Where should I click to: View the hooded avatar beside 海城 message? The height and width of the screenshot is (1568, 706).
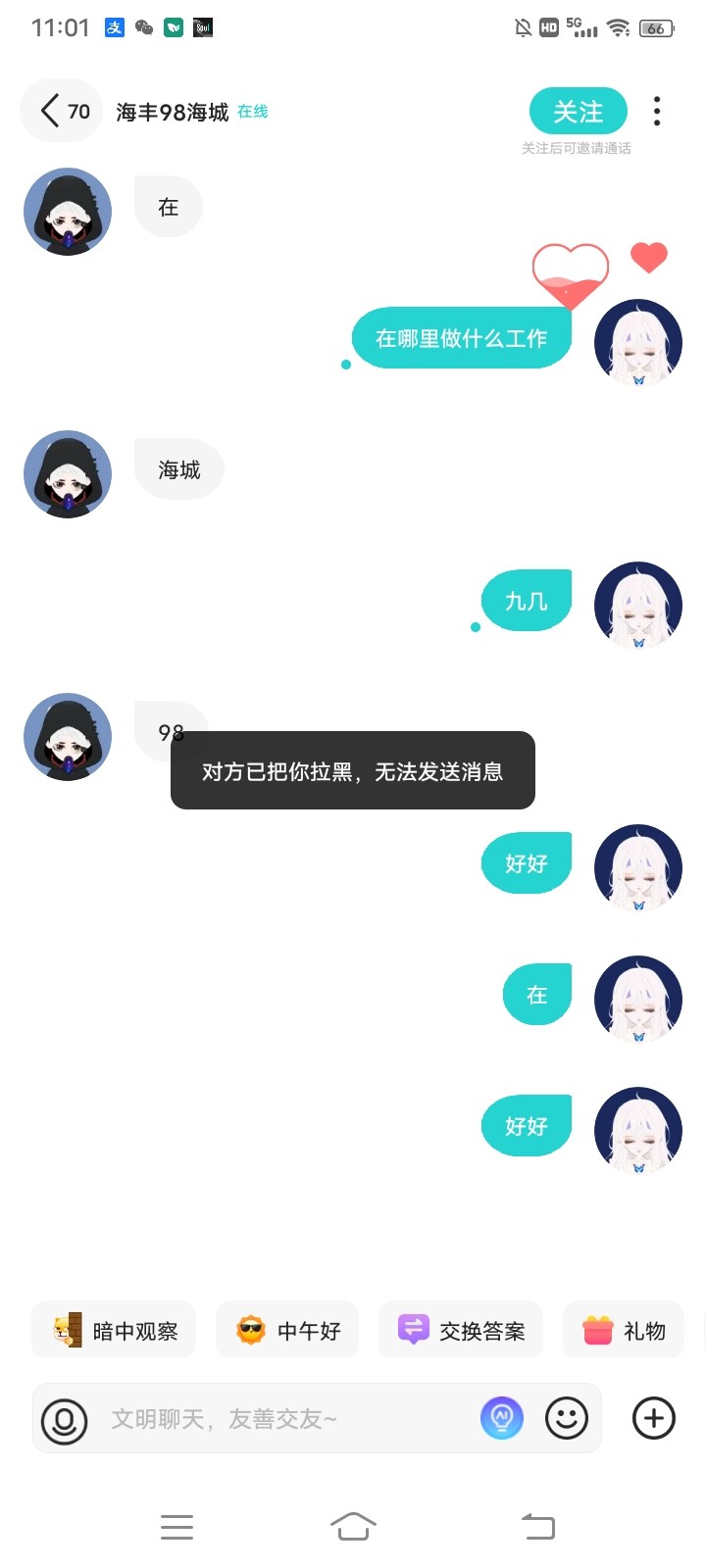pos(68,474)
